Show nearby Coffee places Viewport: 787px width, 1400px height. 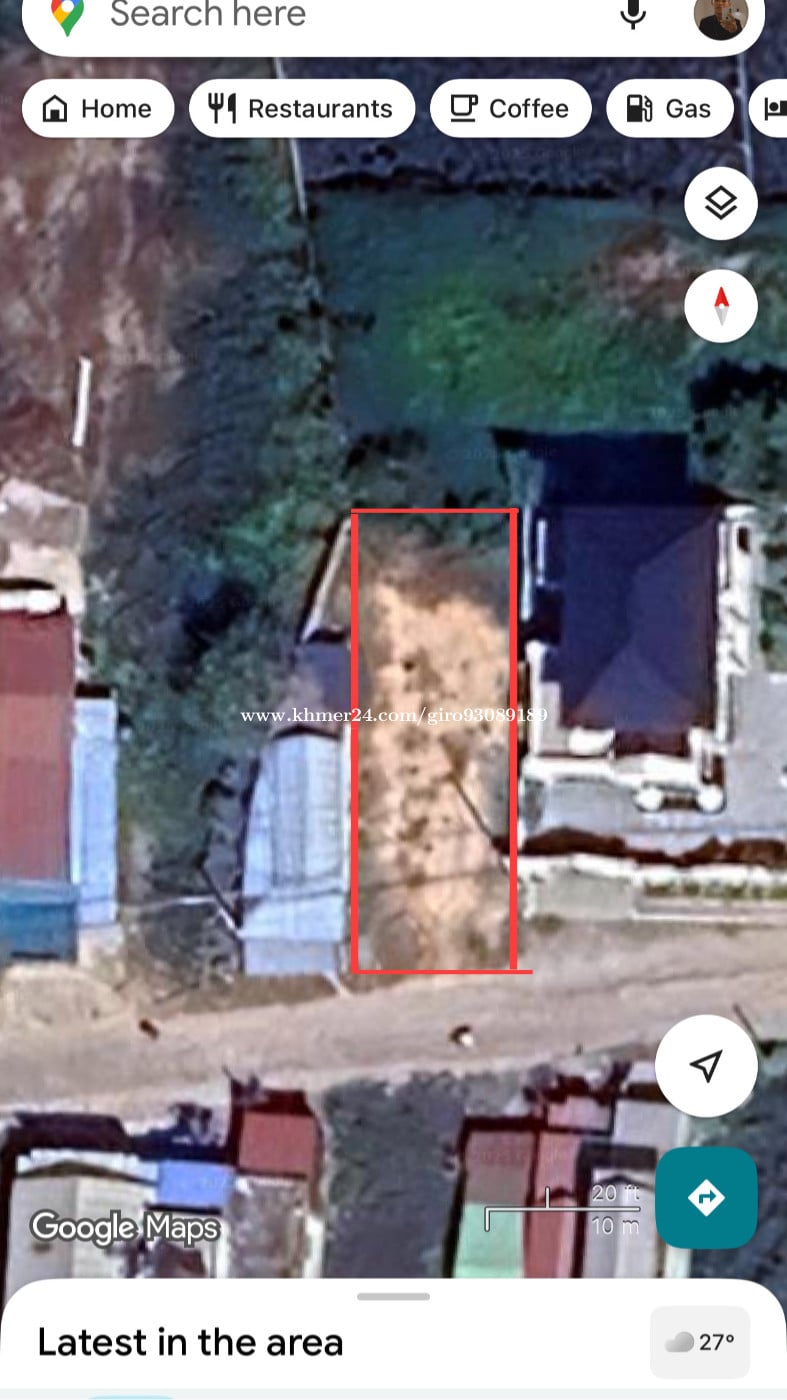pos(510,108)
